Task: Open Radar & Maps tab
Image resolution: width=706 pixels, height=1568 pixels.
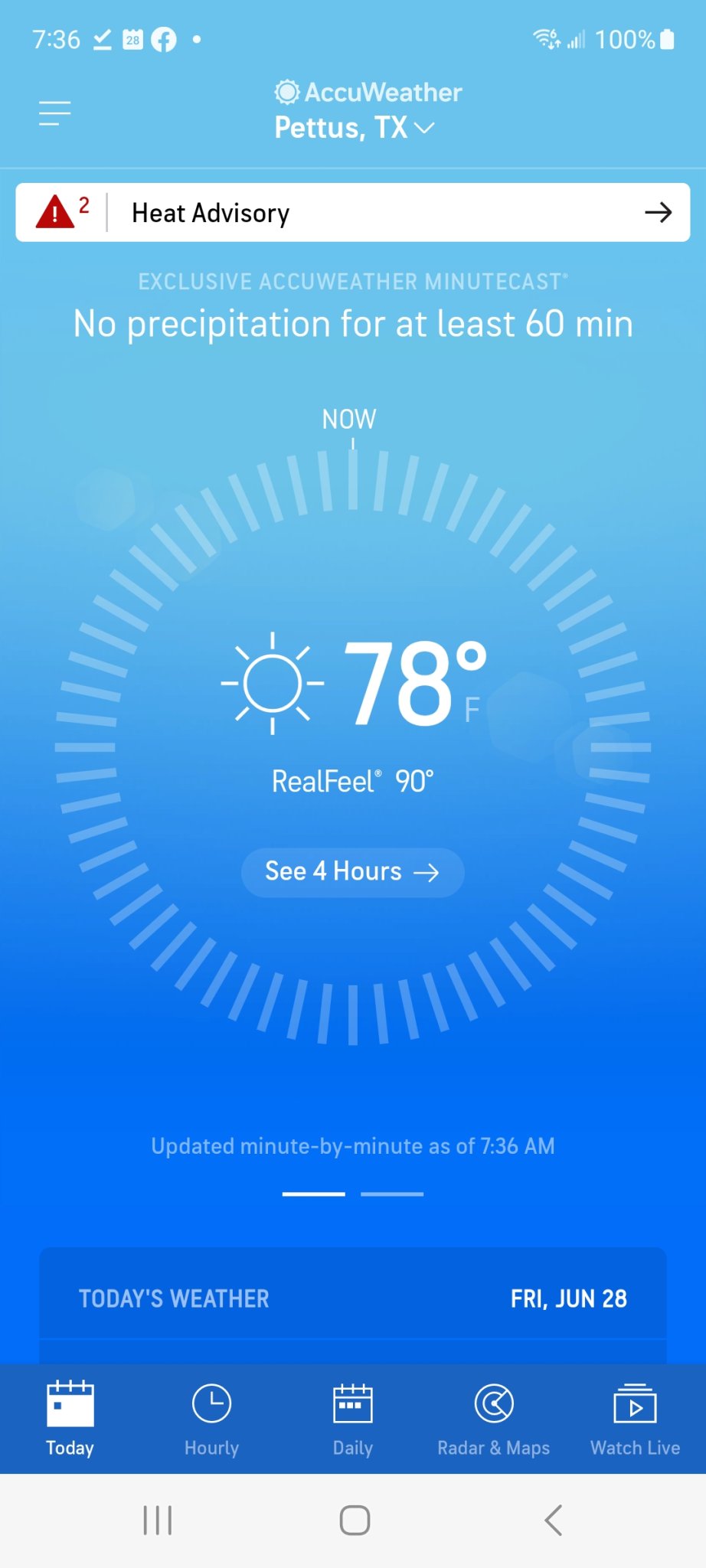Action: pos(494,1419)
